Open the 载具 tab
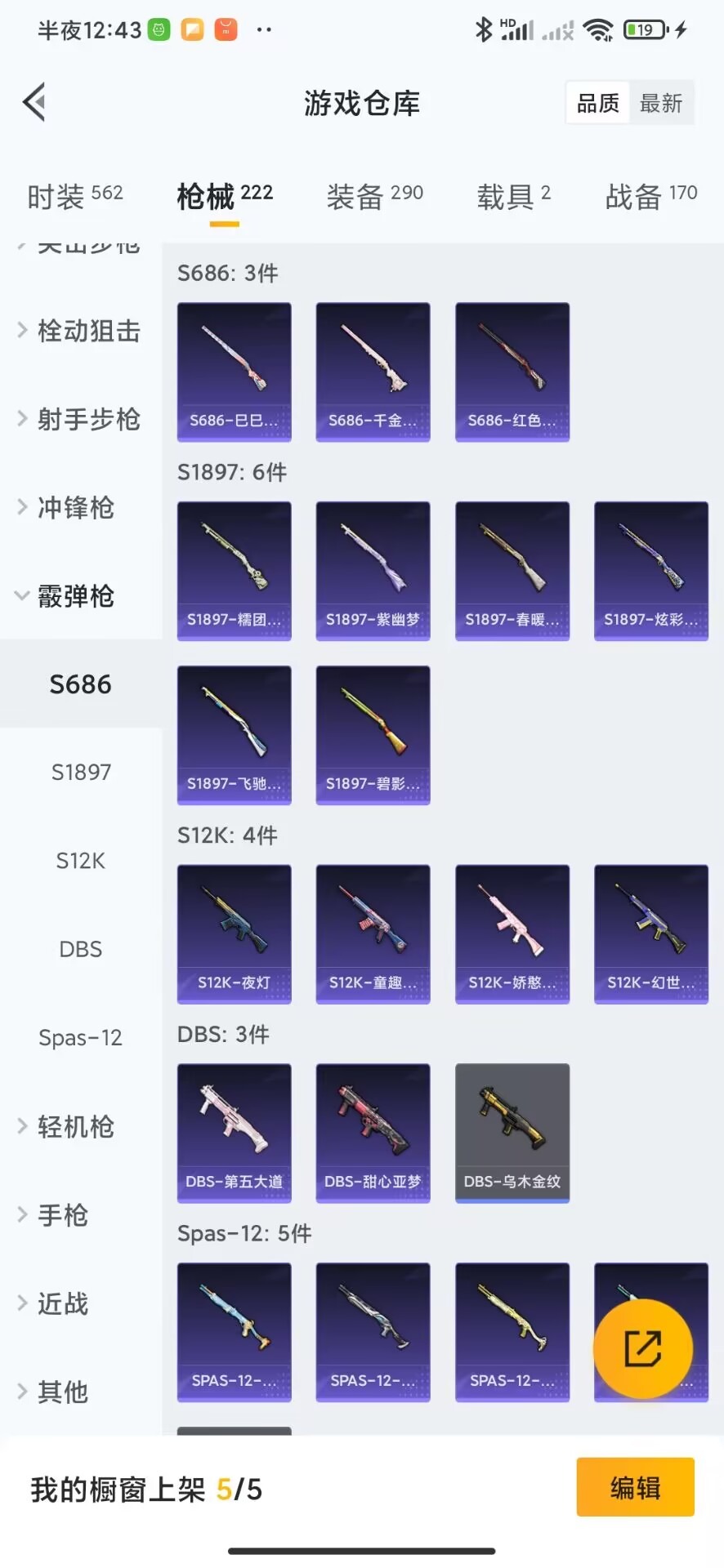This screenshot has height=1568, width=724. point(513,196)
